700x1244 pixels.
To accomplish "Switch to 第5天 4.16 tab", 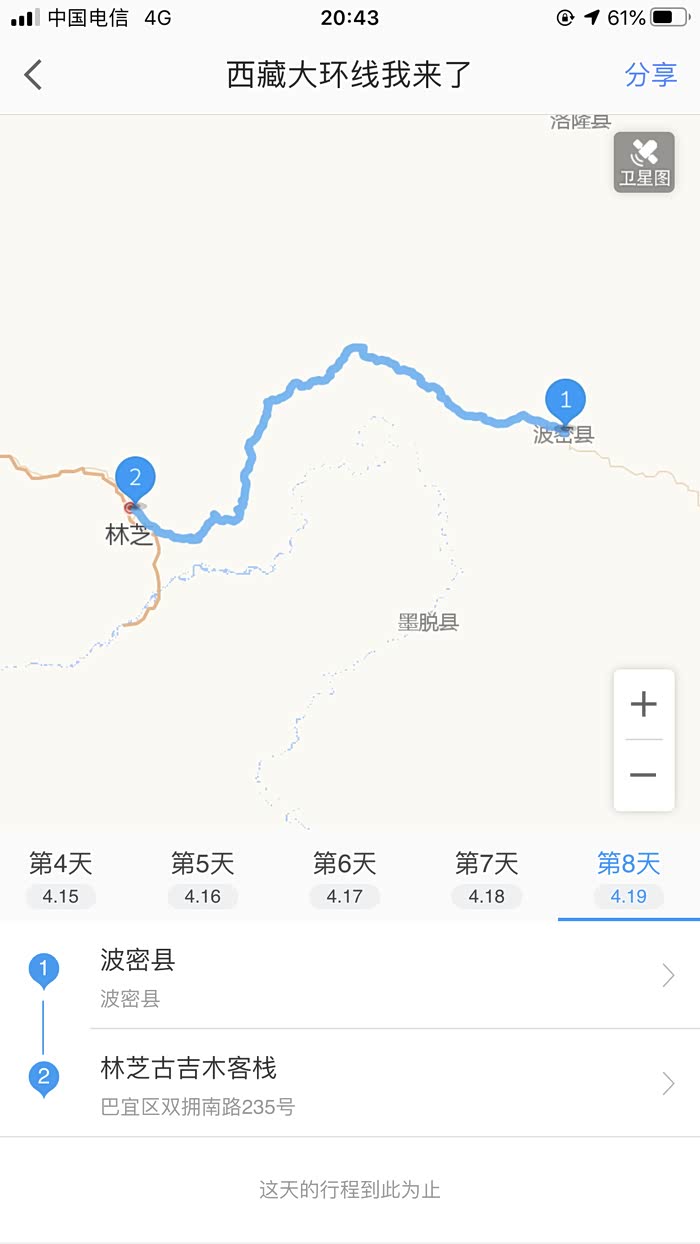I will tap(202, 877).
